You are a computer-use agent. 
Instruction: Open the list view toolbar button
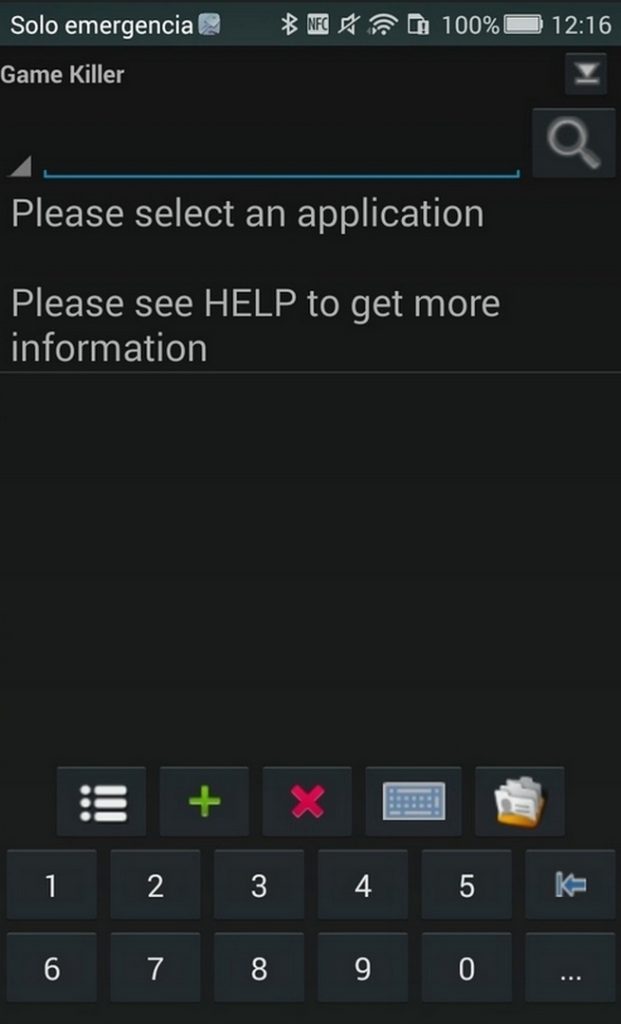coord(102,802)
